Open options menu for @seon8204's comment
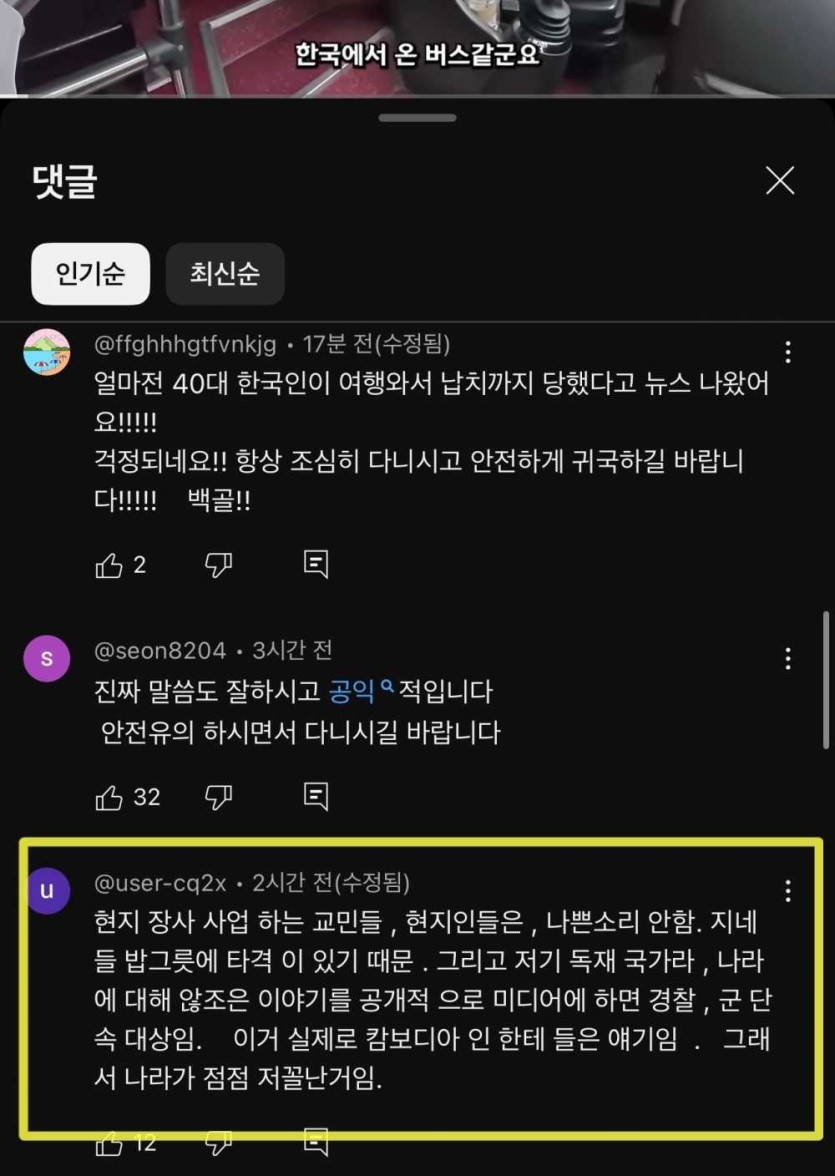The height and width of the screenshot is (1176, 835). tap(788, 658)
